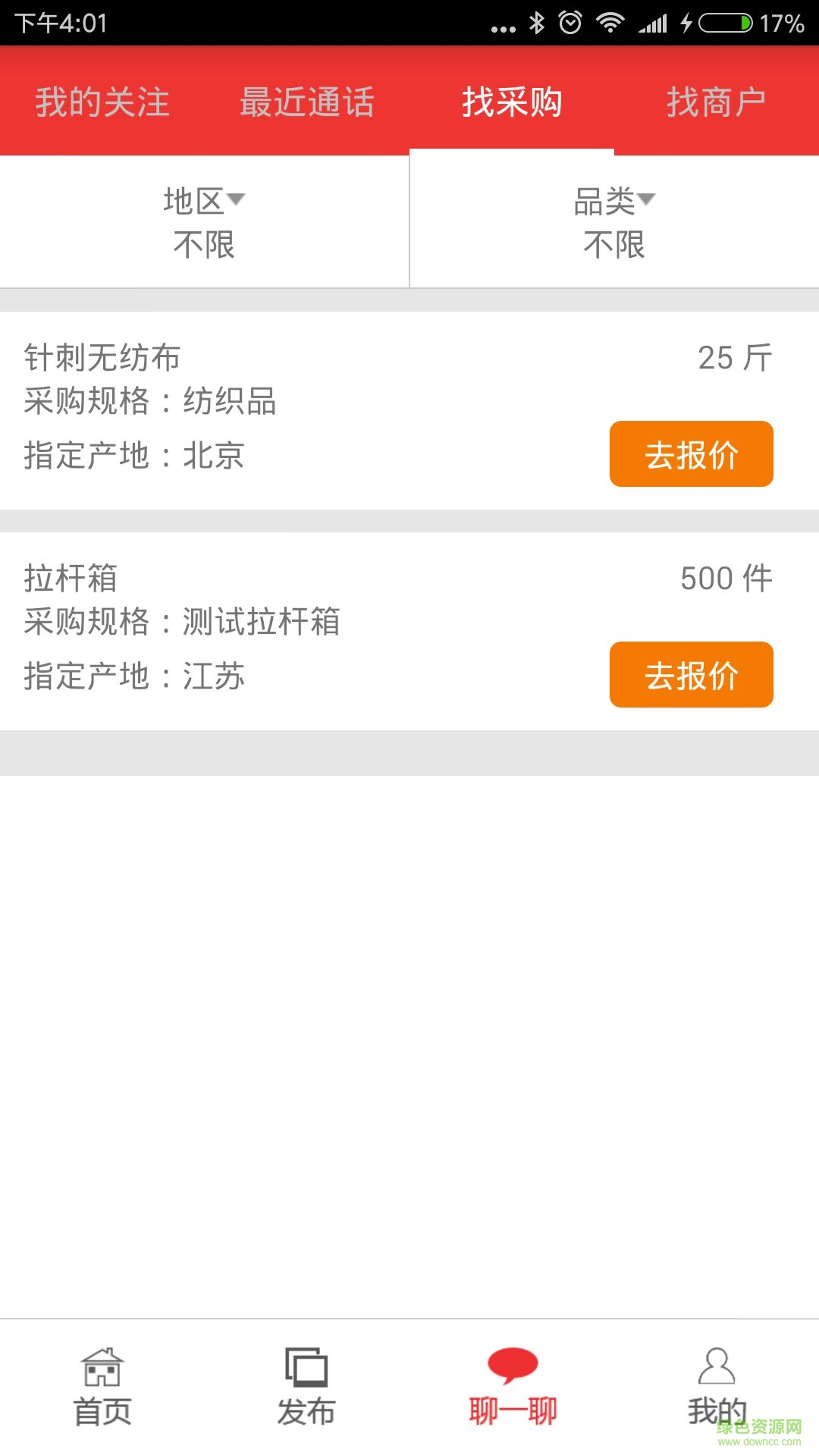This screenshot has height=1456, width=819.
Task: Open the 最近通话 tab
Action: (307, 102)
